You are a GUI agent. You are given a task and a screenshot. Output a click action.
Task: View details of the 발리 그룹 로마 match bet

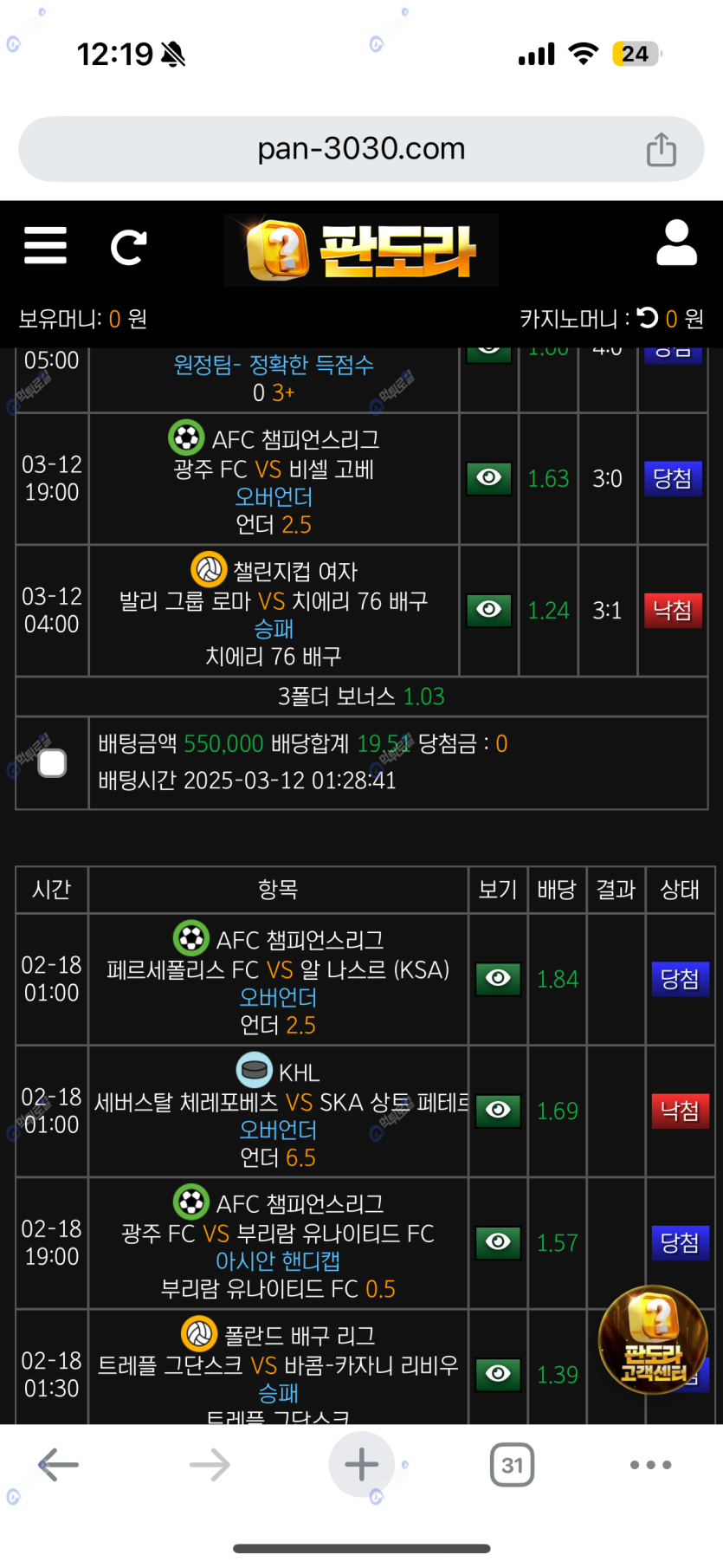489,610
